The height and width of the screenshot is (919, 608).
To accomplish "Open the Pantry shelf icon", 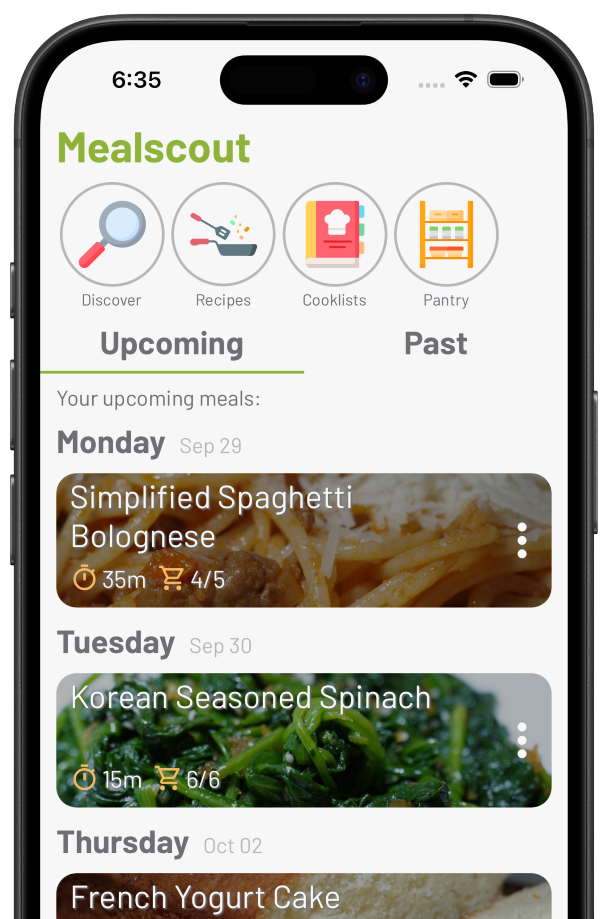I will point(446,235).
